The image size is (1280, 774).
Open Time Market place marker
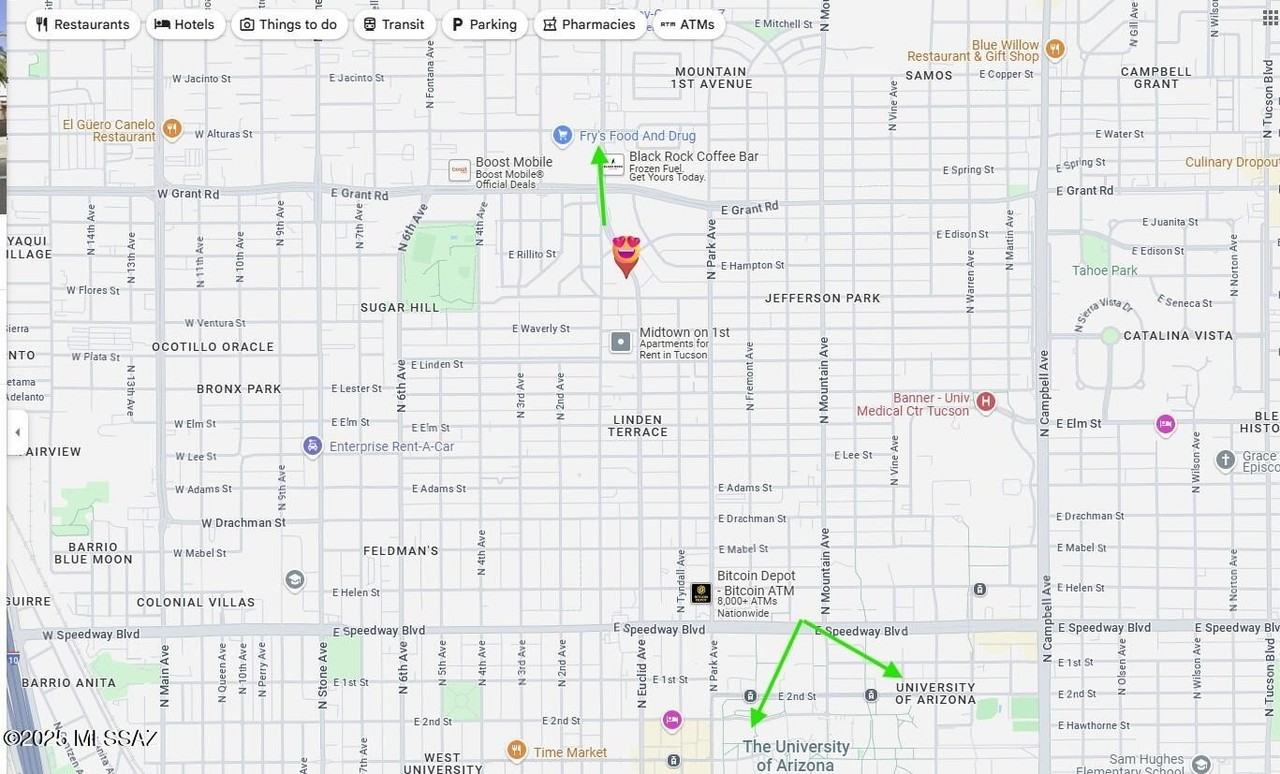pos(517,749)
